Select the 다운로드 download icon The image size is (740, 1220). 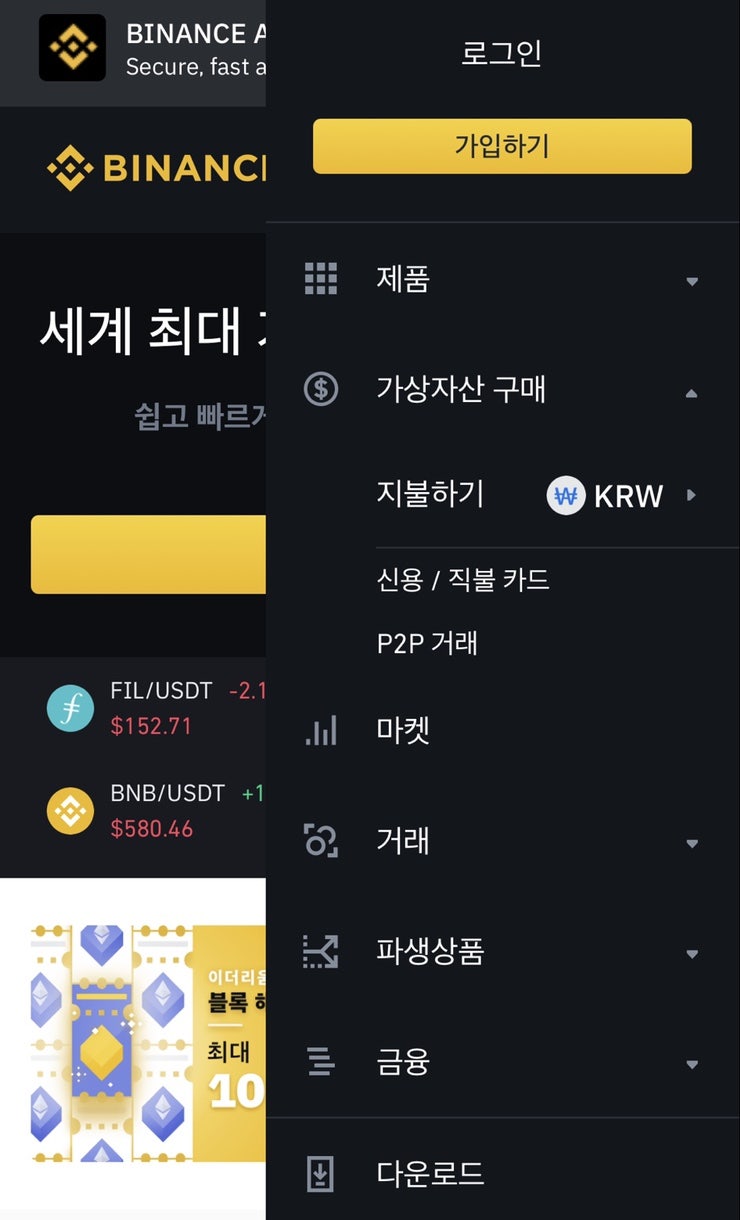pyautogui.click(x=319, y=1174)
